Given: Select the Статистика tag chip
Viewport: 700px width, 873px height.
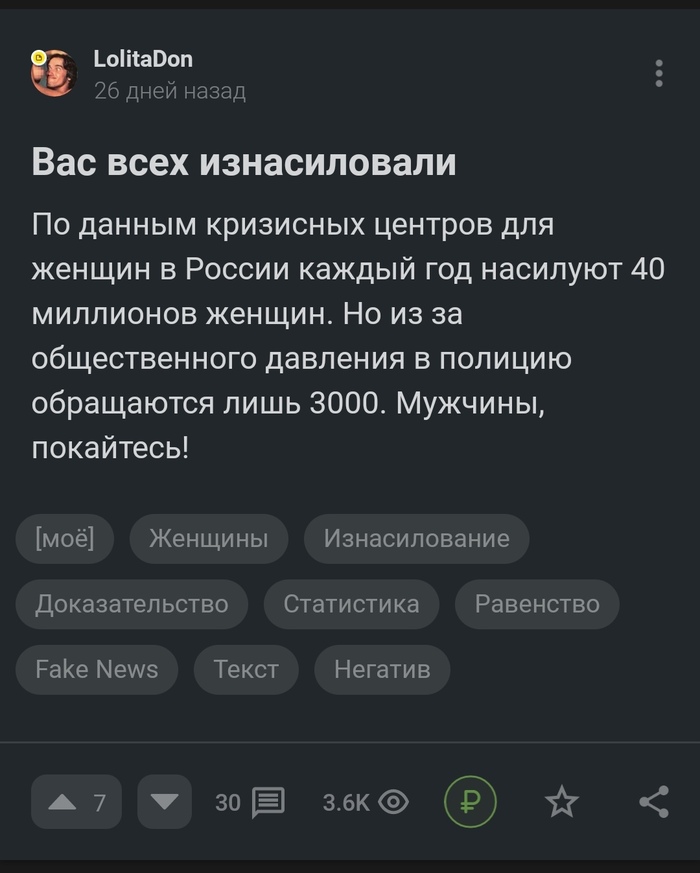Looking at the screenshot, I should coord(351,604).
